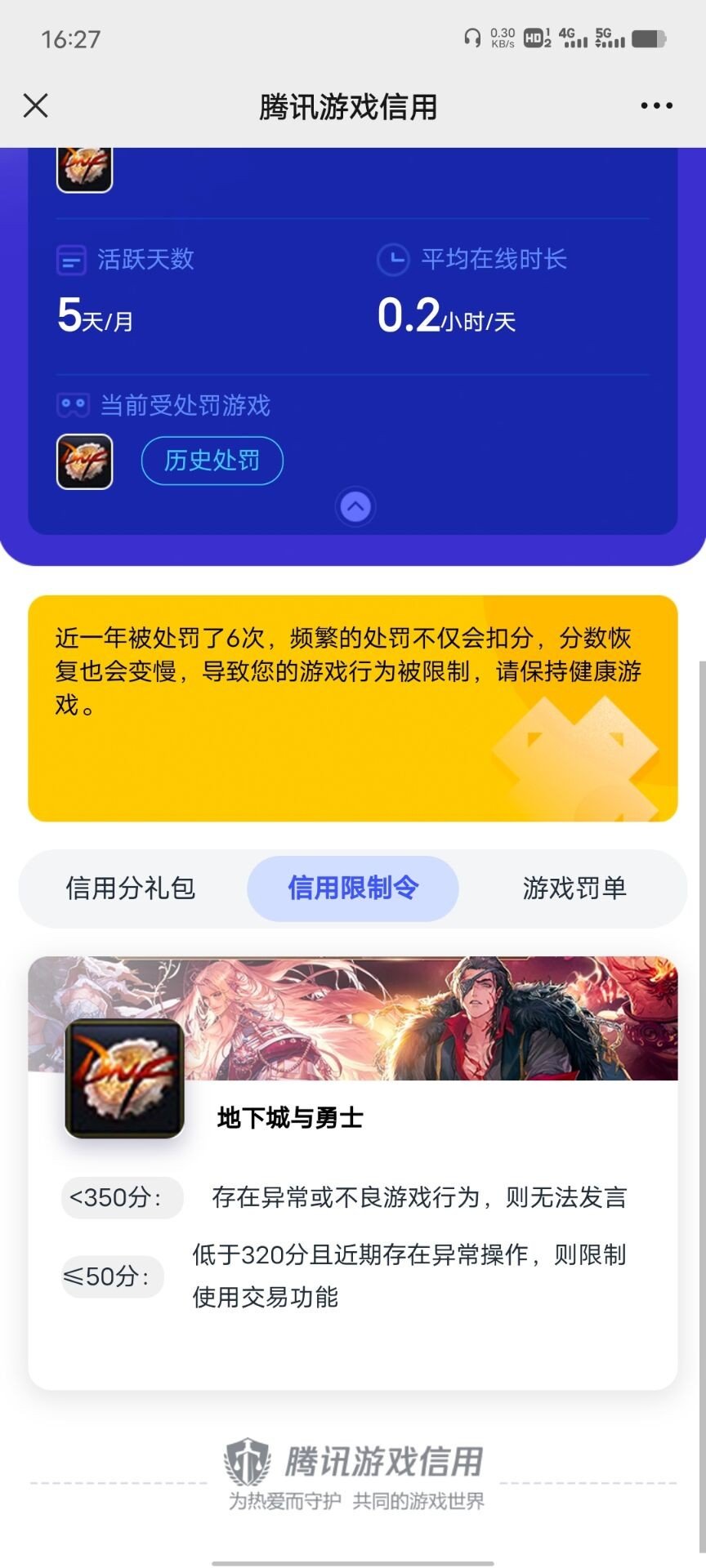Screen dimensions: 706x1568
Task: Tap the clock icon beside 平均在线时长
Action: coord(395,258)
